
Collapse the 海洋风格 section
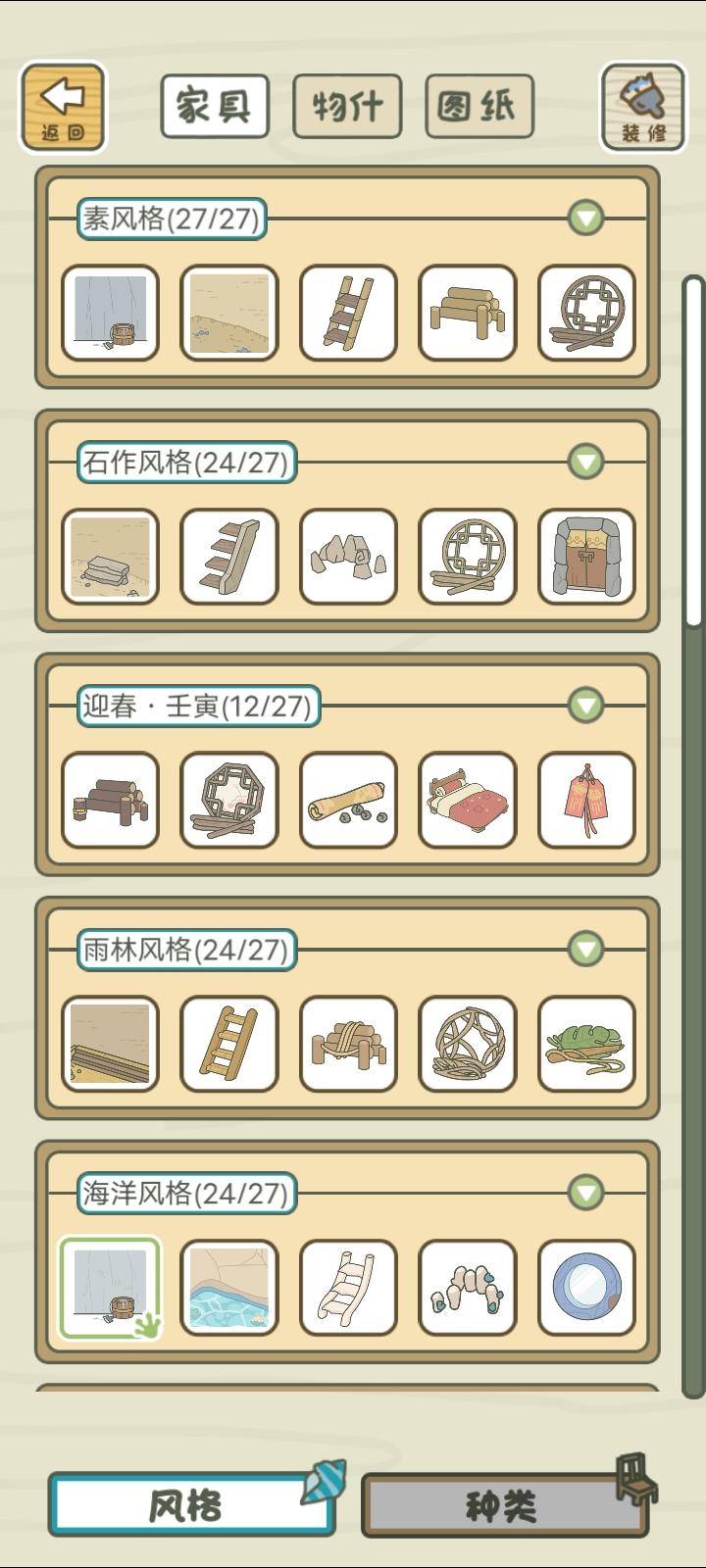[585, 1194]
